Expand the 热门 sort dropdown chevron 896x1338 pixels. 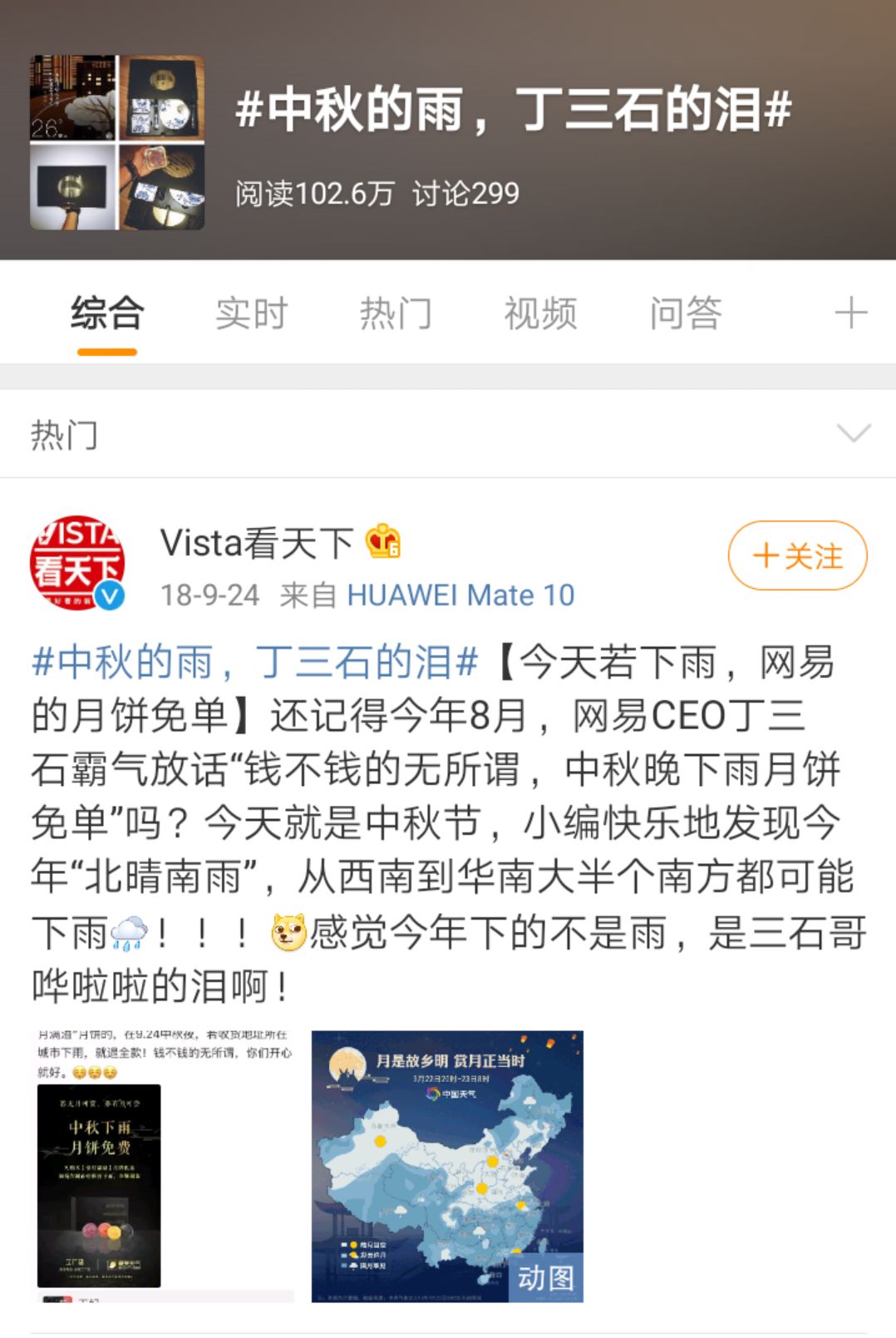tap(853, 433)
